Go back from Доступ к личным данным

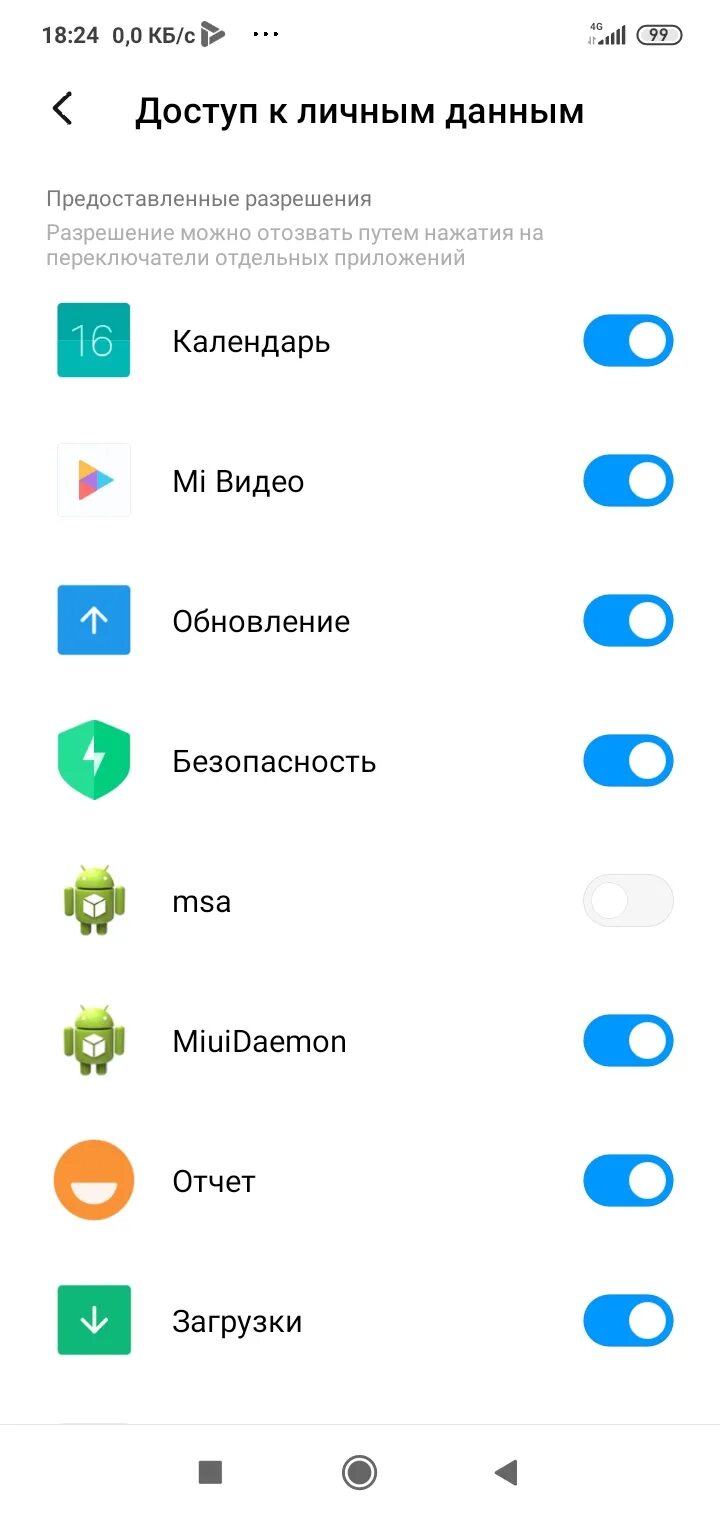coord(63,109)
